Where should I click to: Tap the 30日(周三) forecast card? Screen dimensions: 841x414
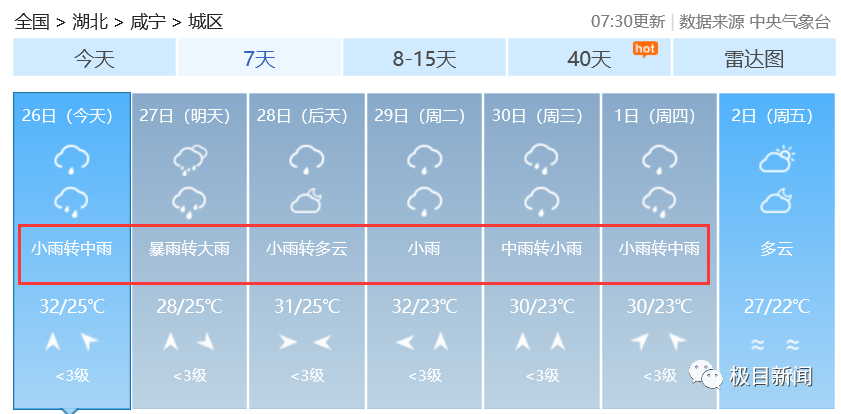pos(541,250)
